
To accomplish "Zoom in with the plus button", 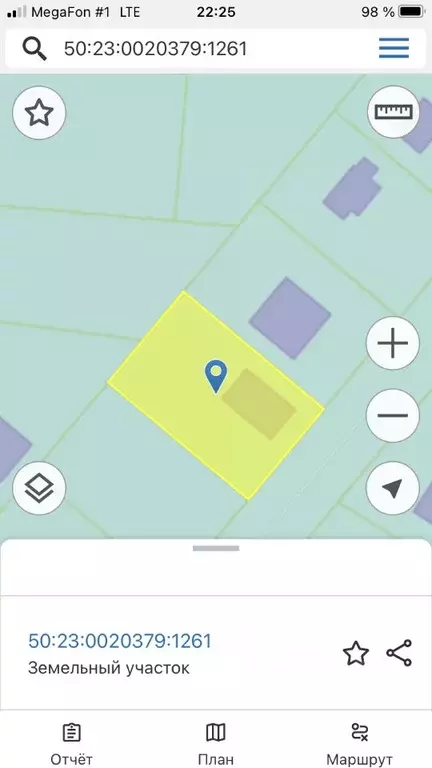I will (x=393, y=343).
